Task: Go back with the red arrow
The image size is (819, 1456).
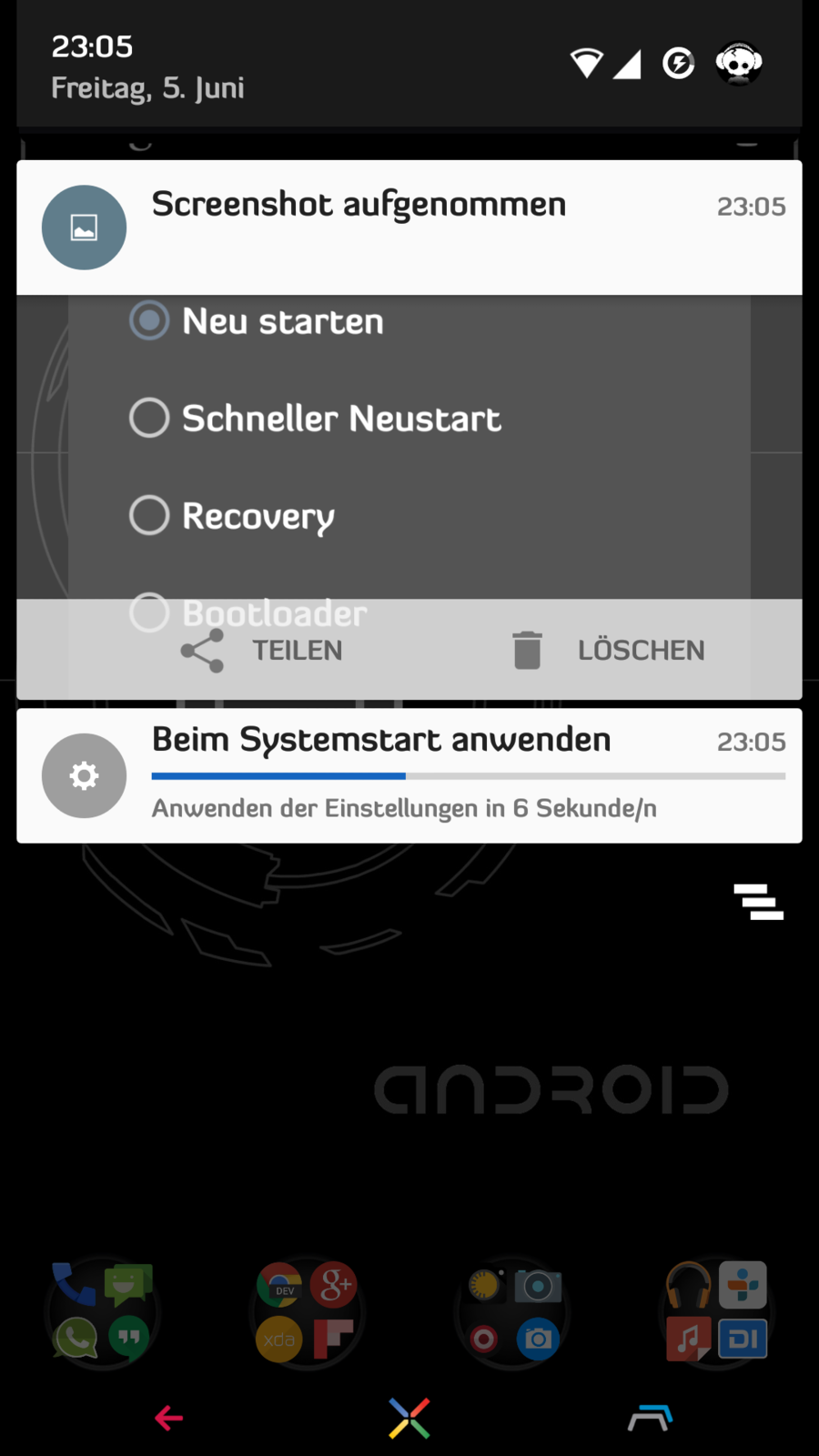Action: click(169, 1418)
